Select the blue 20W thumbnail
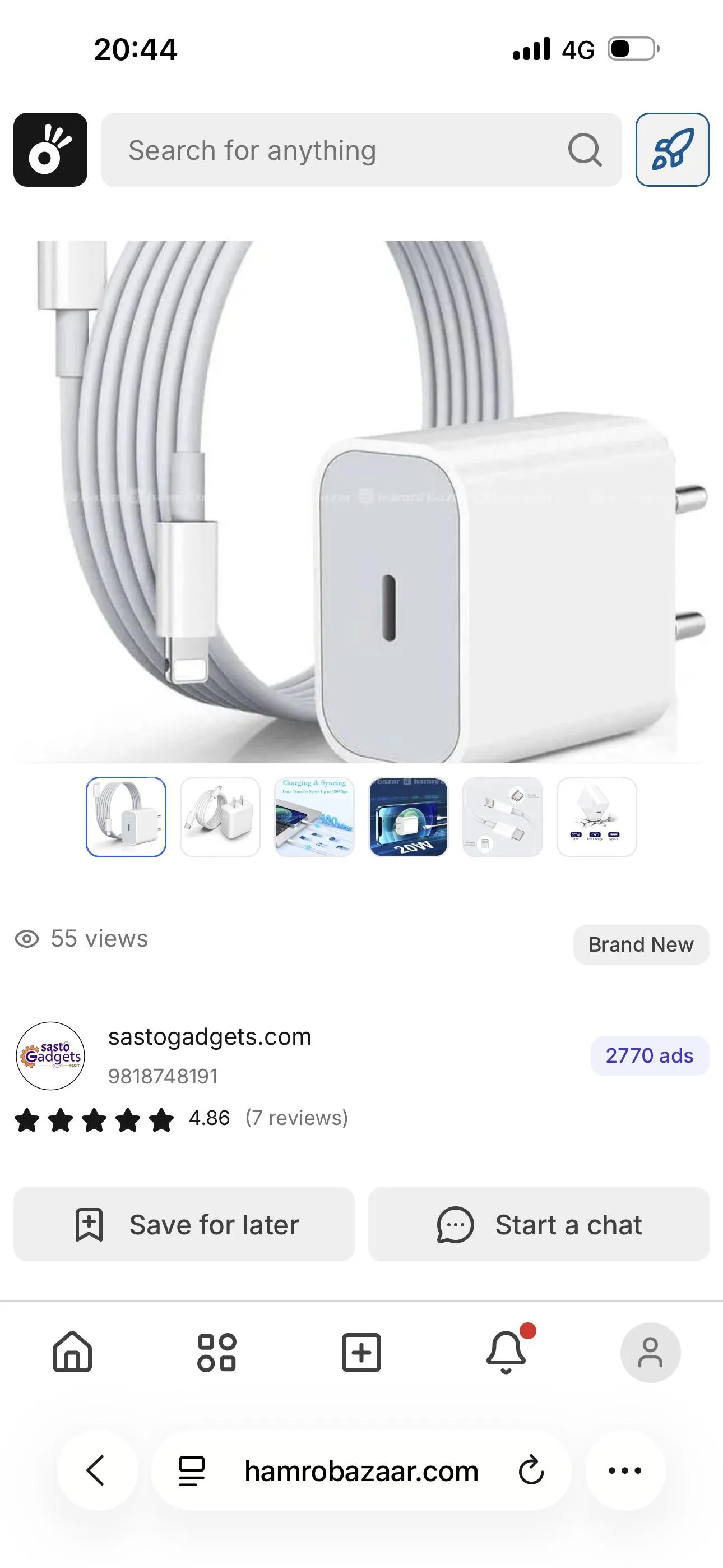Viewport: 723px width, 1568px height. (409, 817)
